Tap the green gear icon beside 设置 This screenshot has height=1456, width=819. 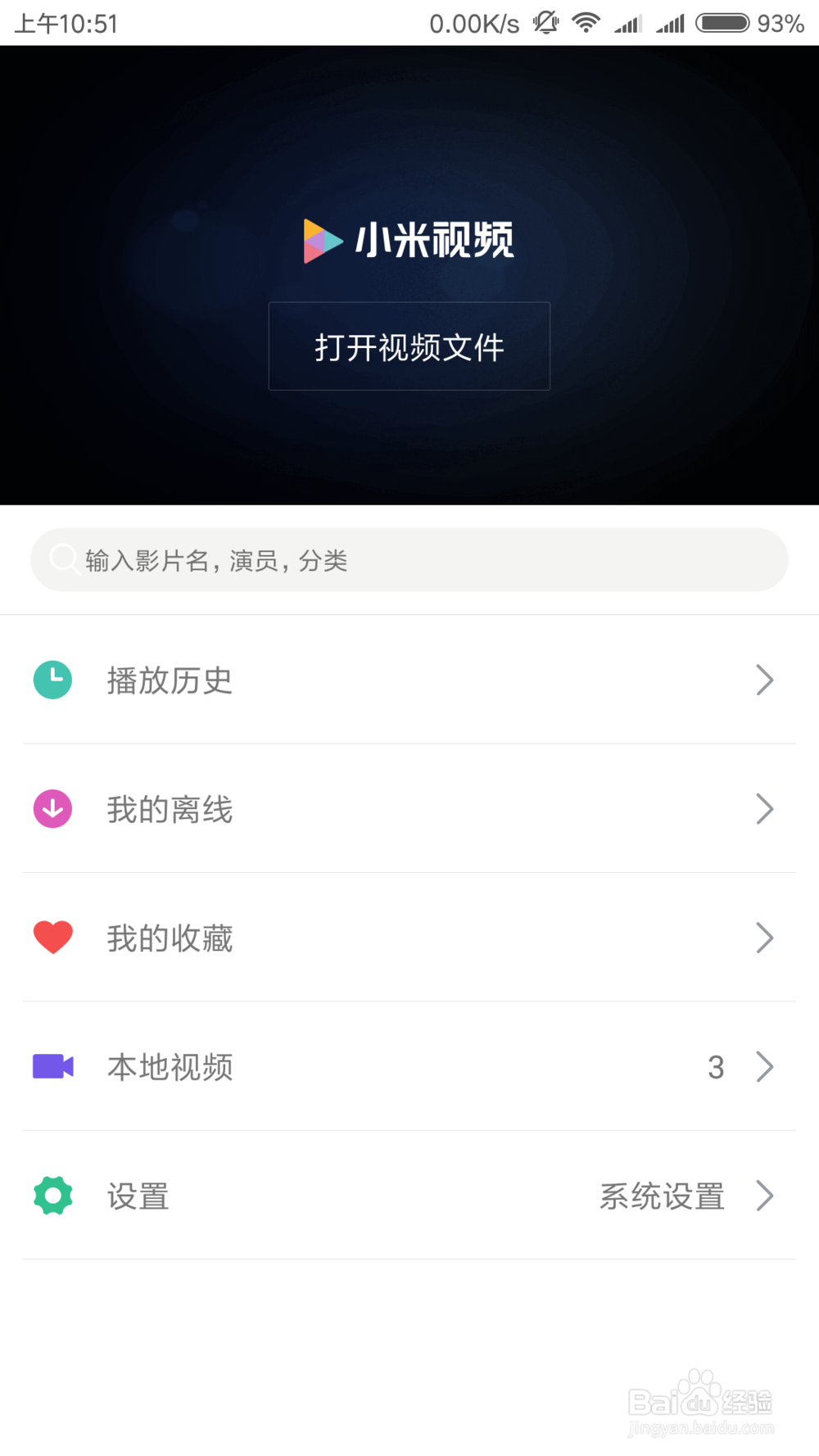pyautogui.click(x=52, y=1195)
